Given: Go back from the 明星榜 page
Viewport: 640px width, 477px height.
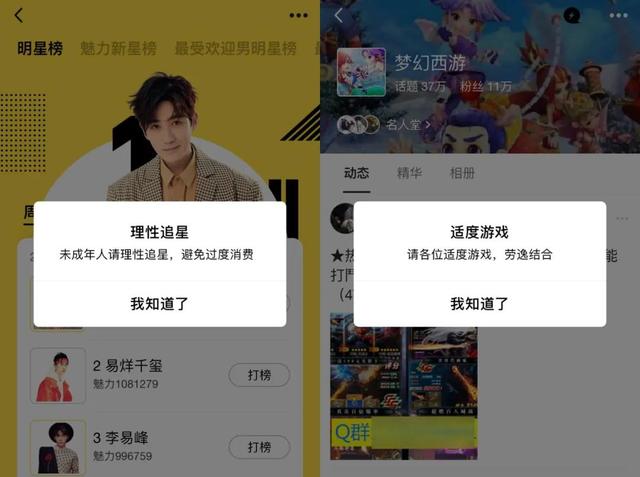Looking at the screenshot, I should click(x=19, y=15).
